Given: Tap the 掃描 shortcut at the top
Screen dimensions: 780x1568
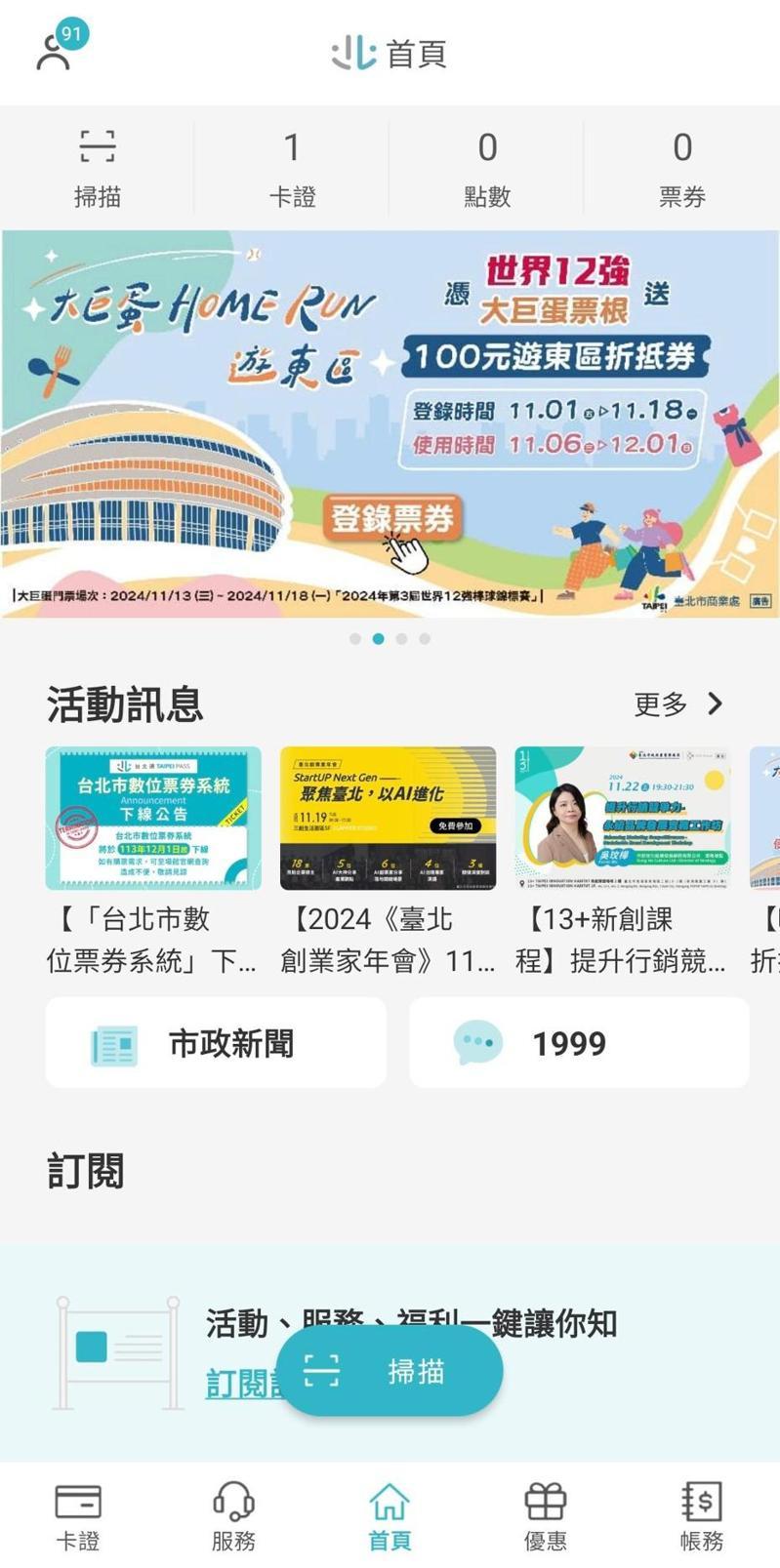Looking at the screenshot, I should [98, 168].
